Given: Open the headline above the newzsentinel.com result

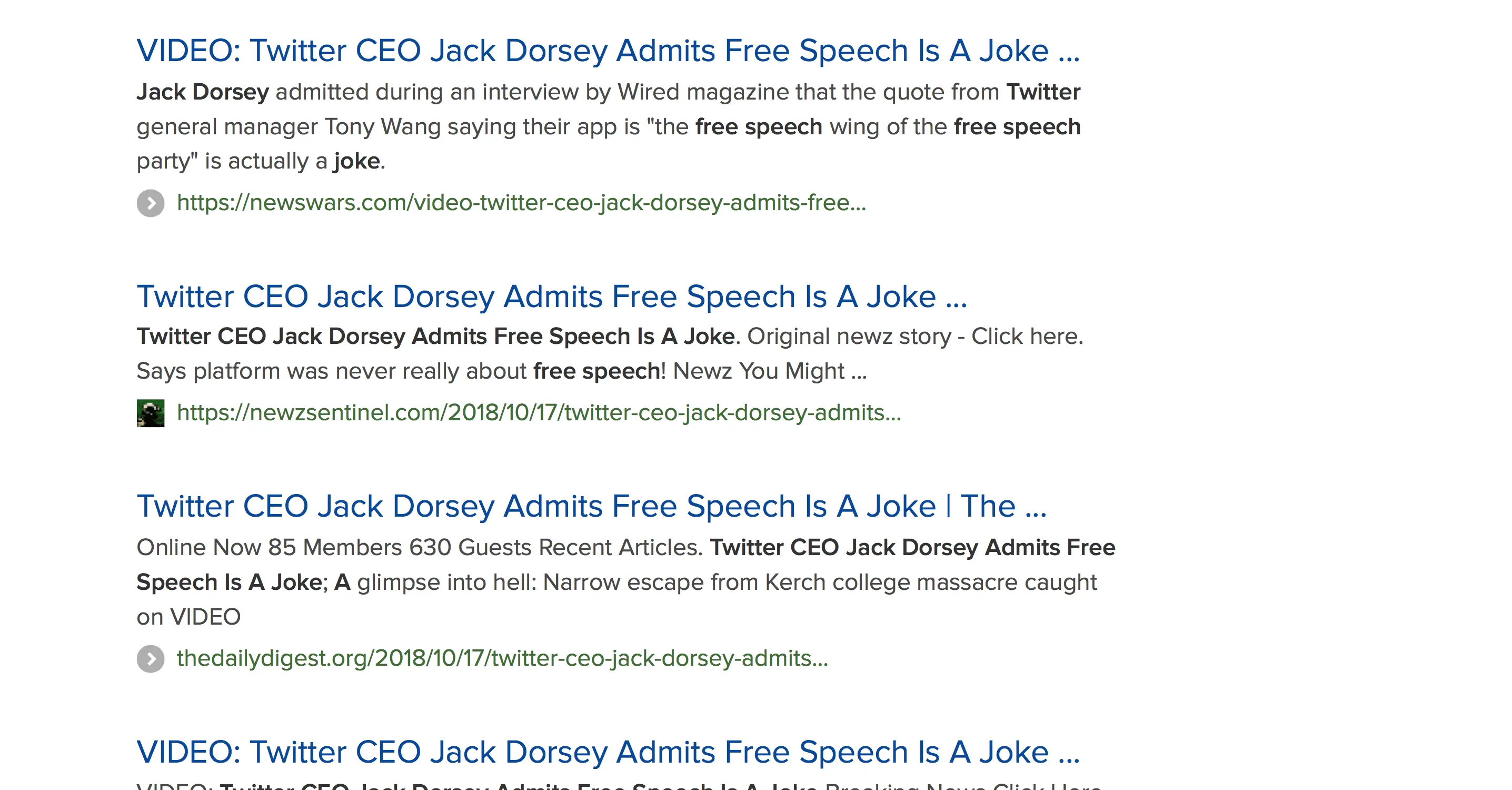Looking at the screenshot, I should coord(551,297).
